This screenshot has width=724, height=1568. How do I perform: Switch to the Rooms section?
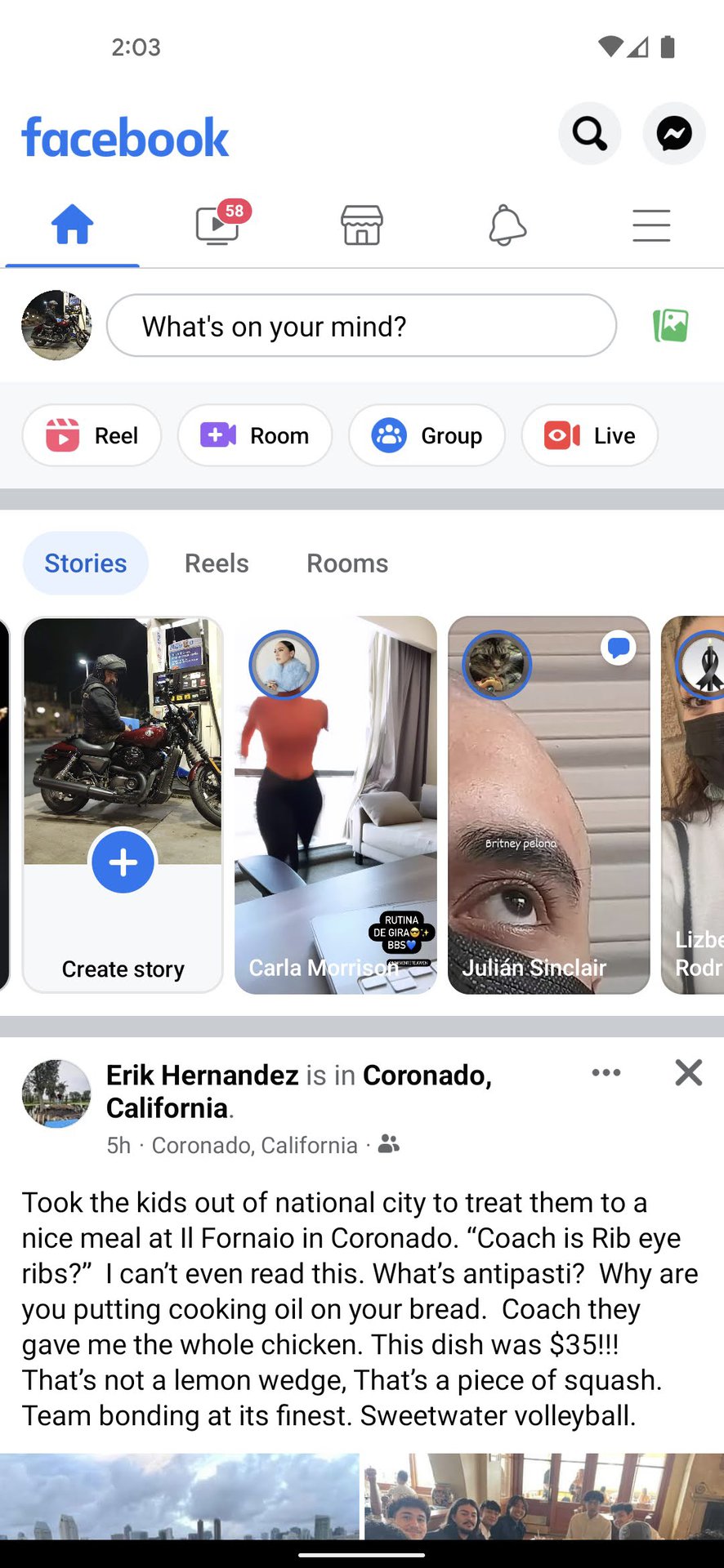tap(347, 563)
